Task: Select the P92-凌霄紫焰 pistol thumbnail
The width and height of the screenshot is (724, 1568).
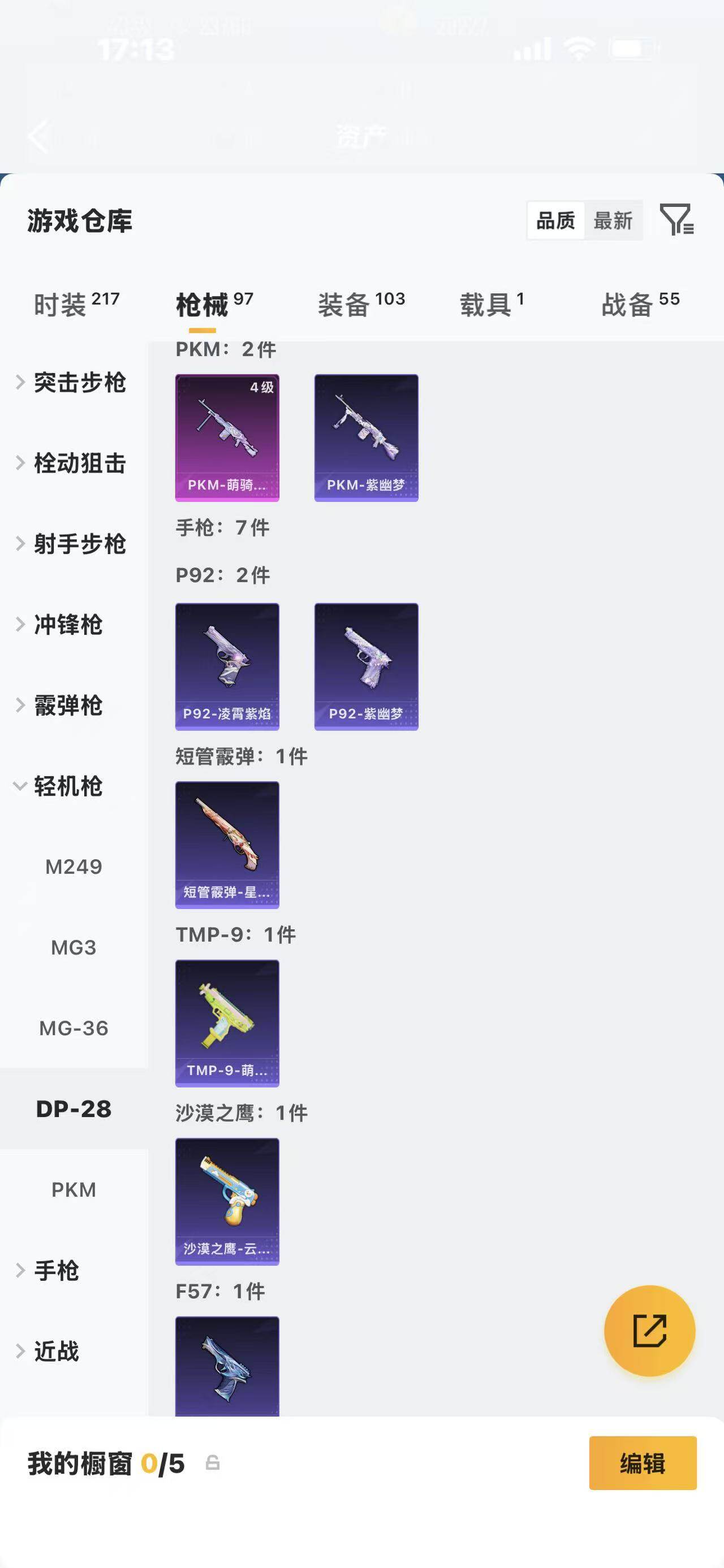Action: [x=227, y=666]
